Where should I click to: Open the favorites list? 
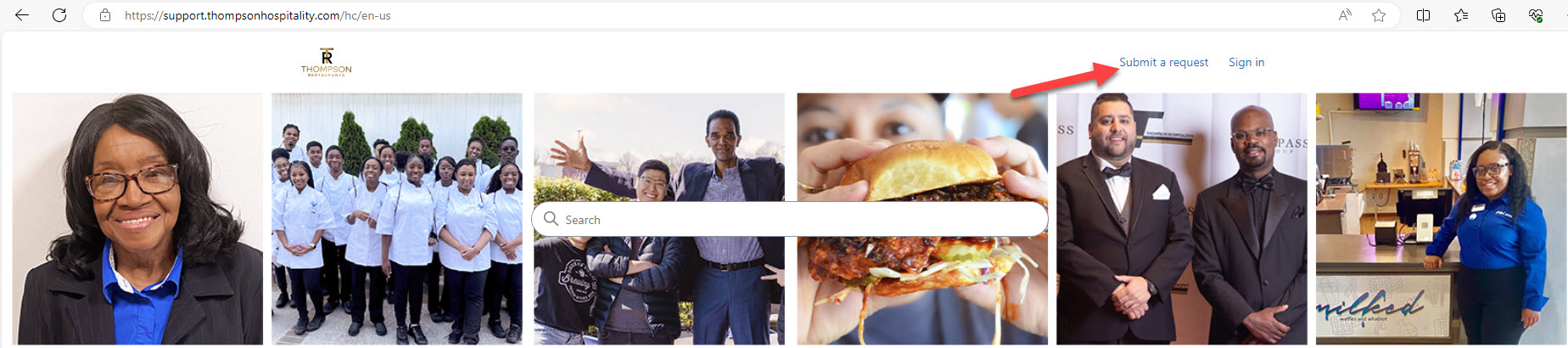[x=1461, y=15]
